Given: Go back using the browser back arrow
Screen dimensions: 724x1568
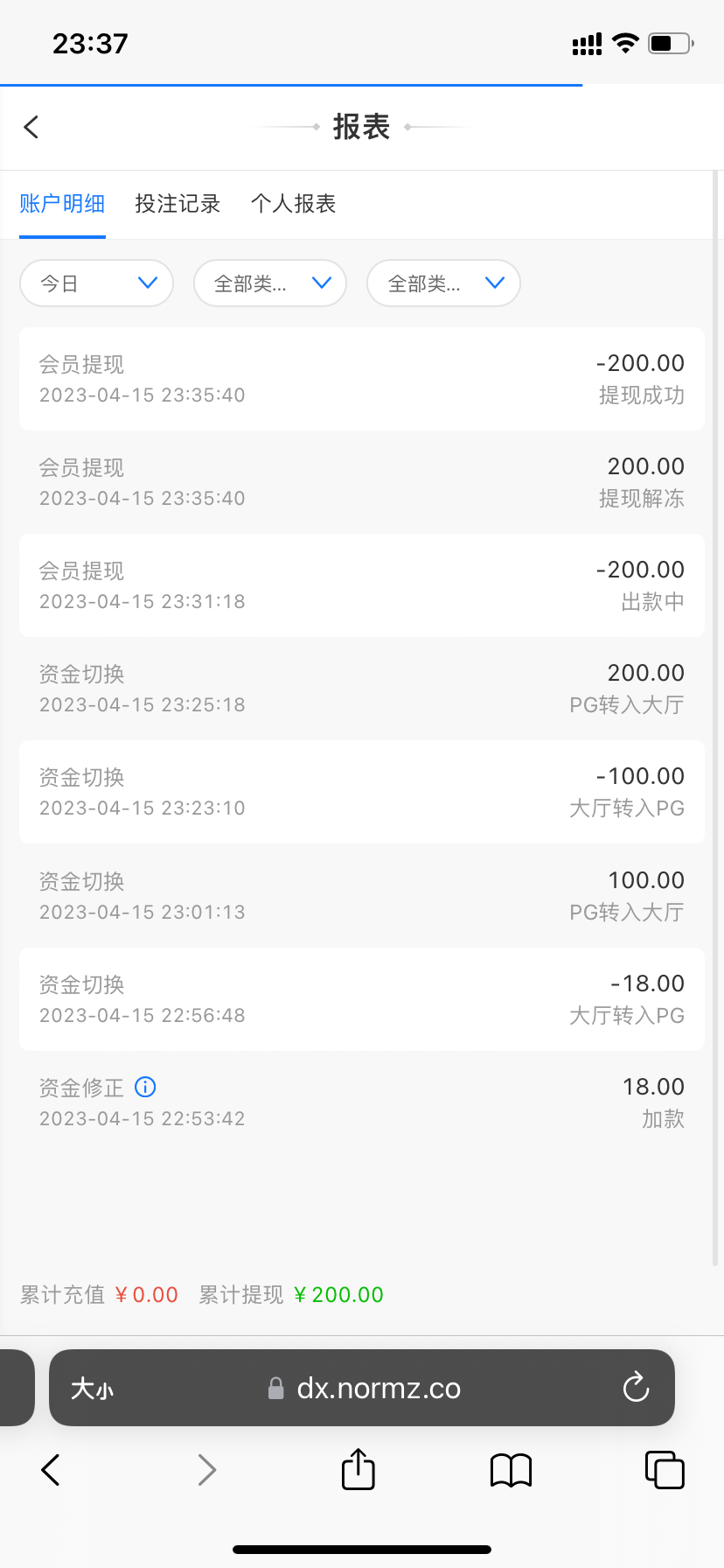Looking at the screenshot, I should (x=50, y=1470).
